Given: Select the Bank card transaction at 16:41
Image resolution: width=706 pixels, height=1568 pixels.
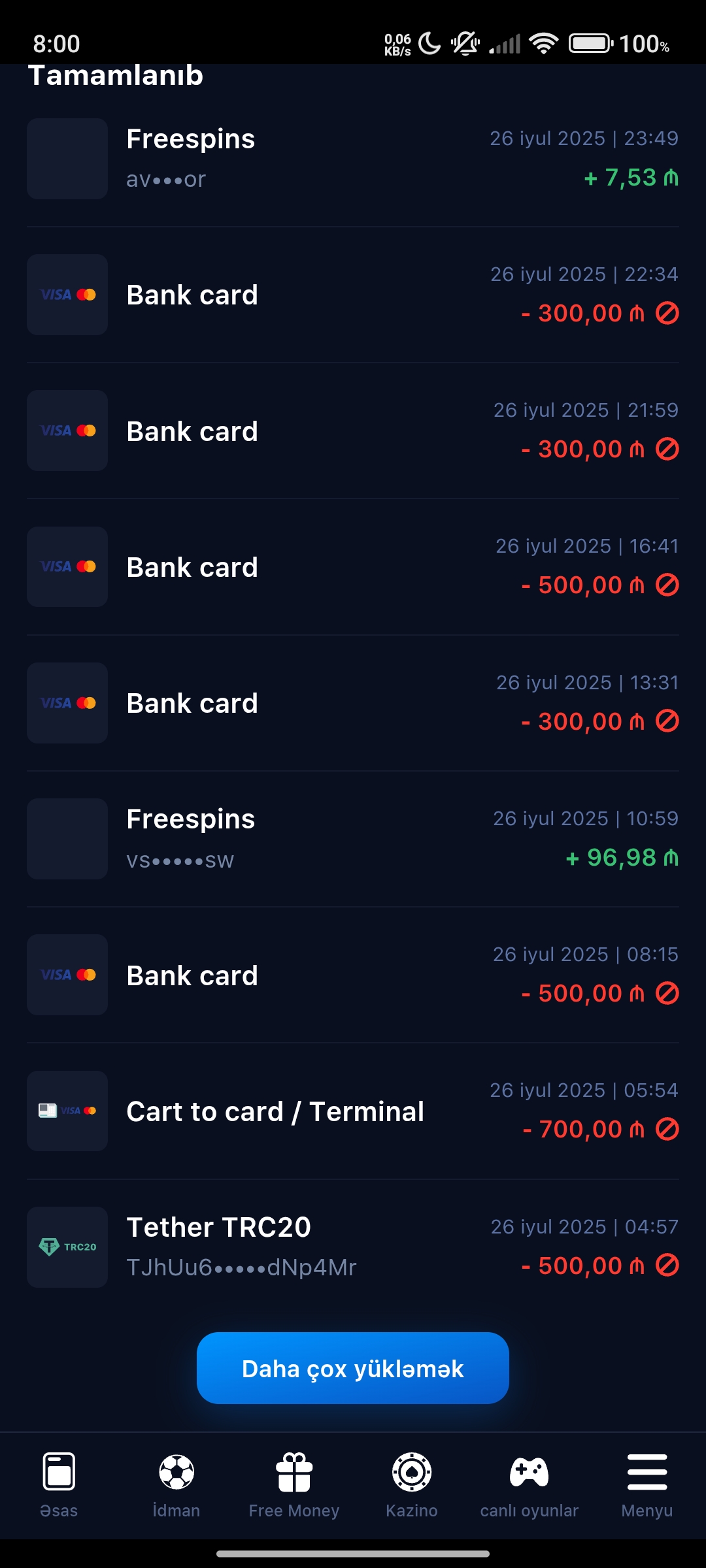Looking at the screenshot, I should coord(353,566).
